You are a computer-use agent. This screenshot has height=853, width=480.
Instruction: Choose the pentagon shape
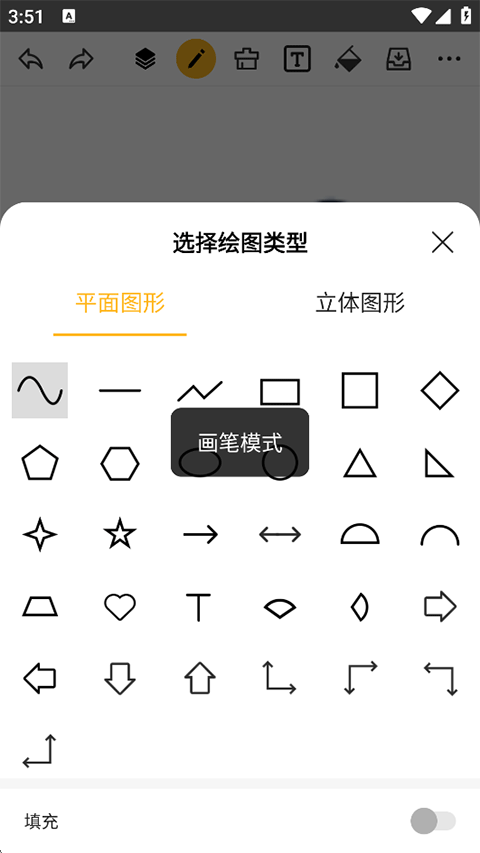[40, 462]
